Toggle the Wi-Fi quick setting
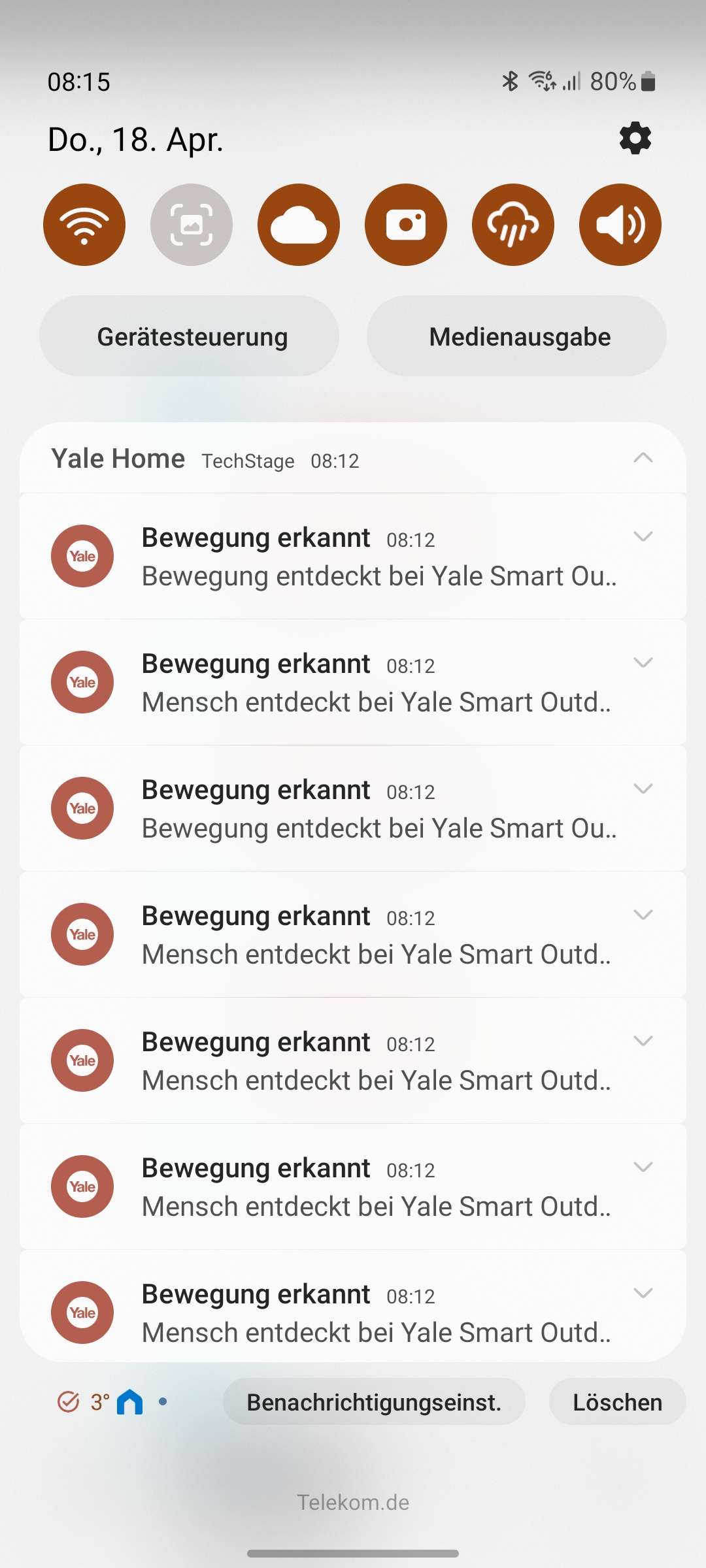Screen dimensions: 706x1568 click(x=84, y=225)
